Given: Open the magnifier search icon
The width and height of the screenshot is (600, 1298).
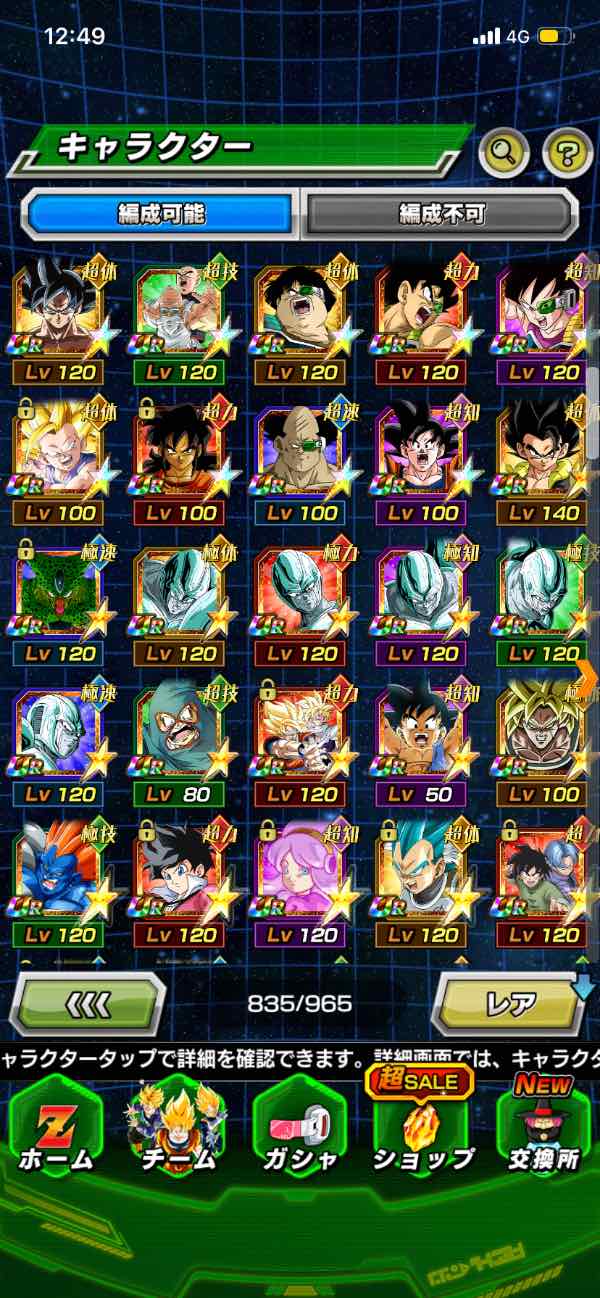Looking at the screenshot, I should [x=503, y=153].
